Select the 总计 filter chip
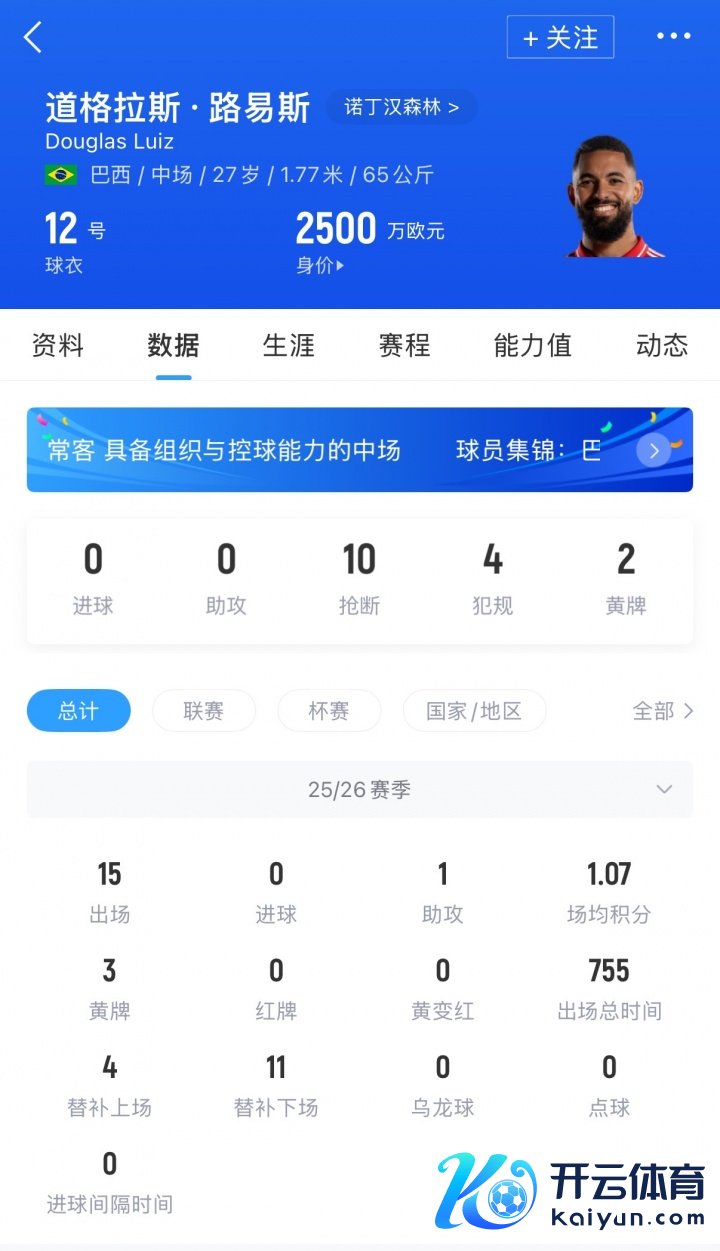This screenshot has width=720, height=1251. (78, 711)
